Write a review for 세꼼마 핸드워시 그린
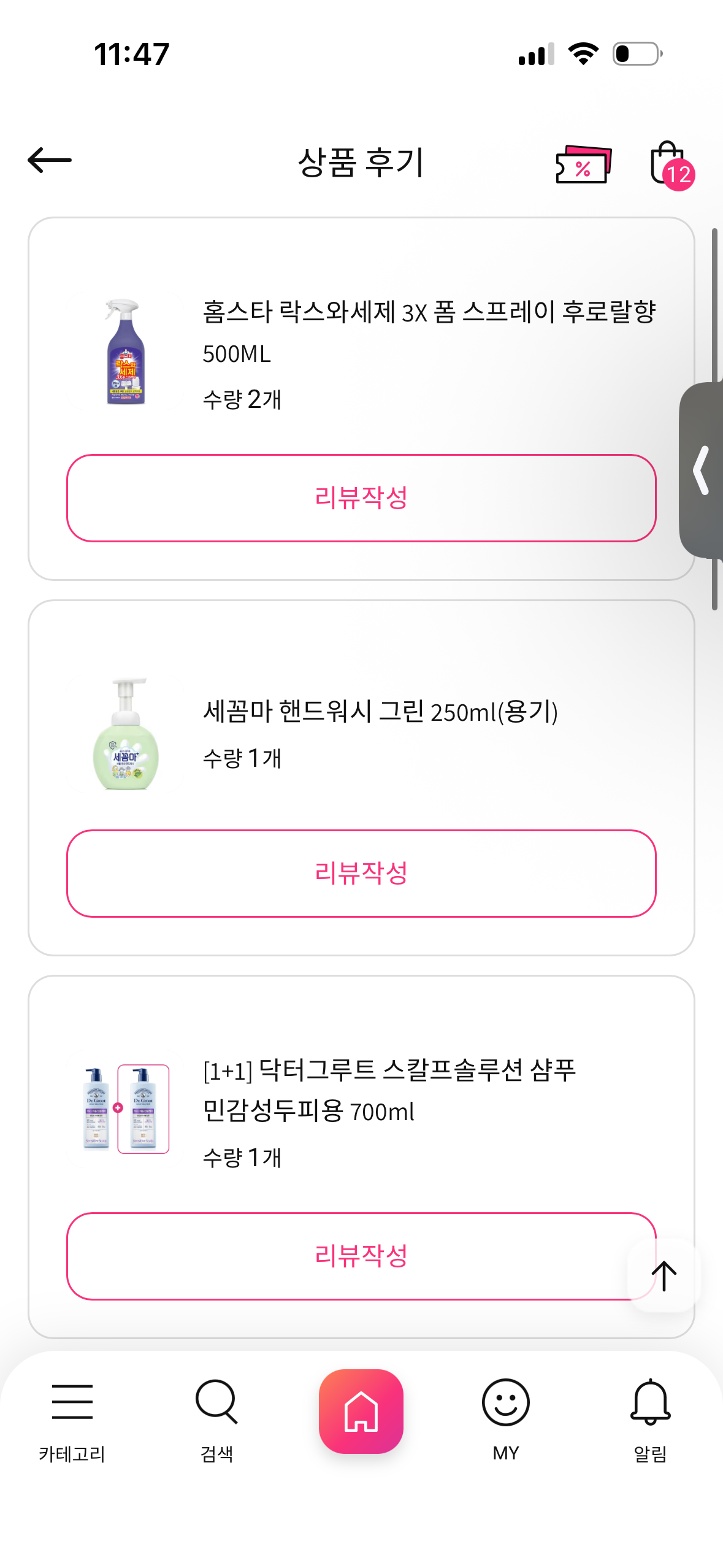This screenshot has width=723, height=1568. click(x=361, y=874)
